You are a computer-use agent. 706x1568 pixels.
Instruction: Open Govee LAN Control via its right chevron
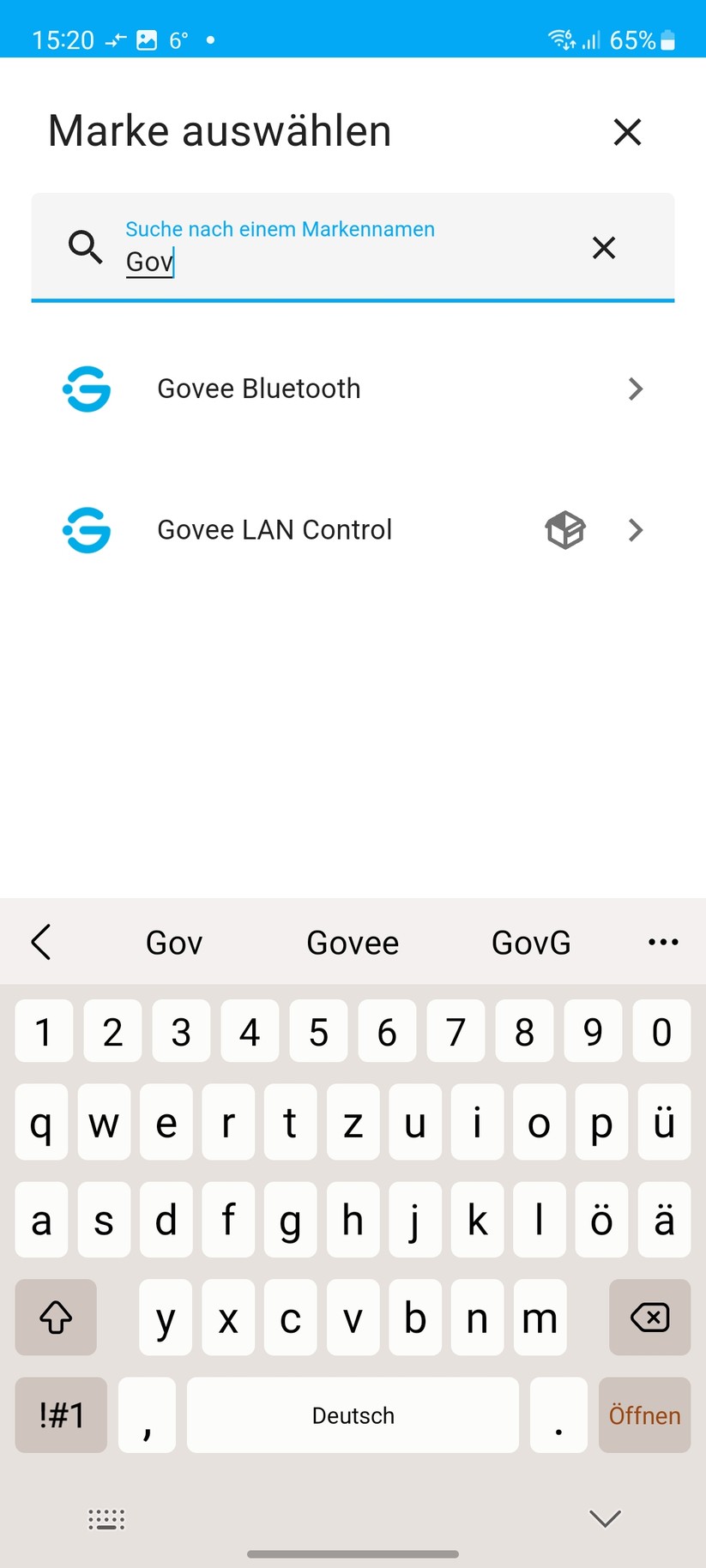pos(635,530)
